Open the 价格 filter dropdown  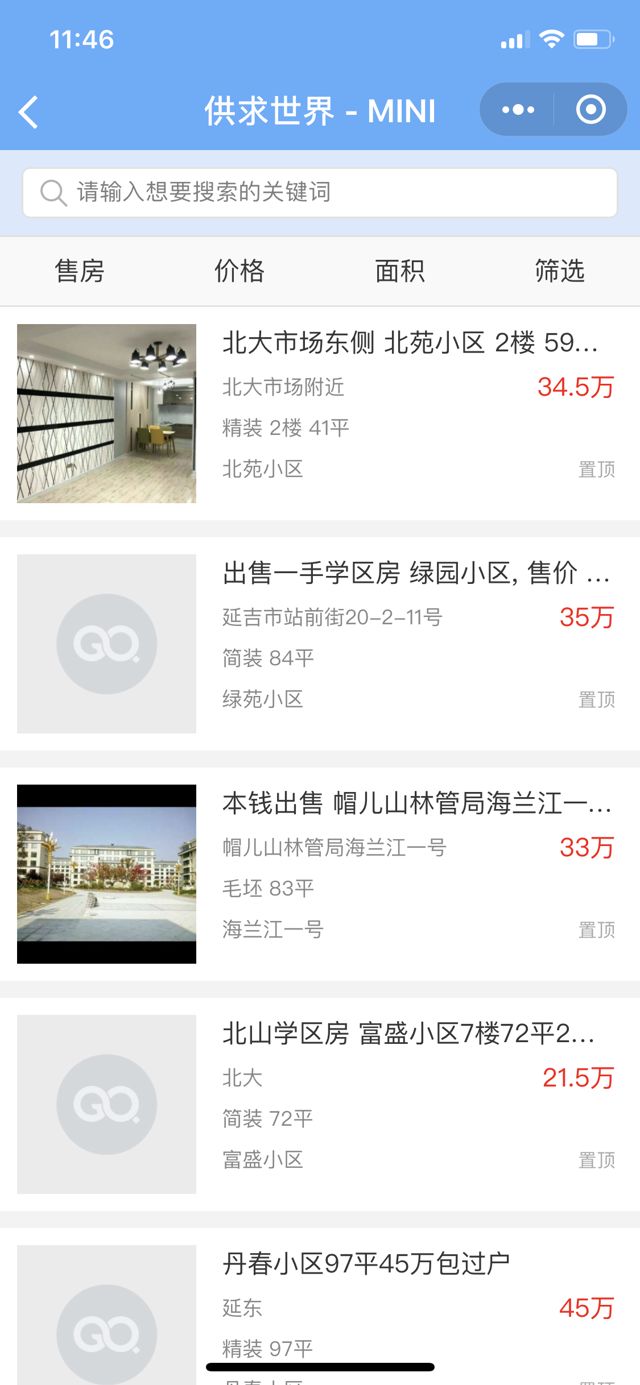[240, 271]
